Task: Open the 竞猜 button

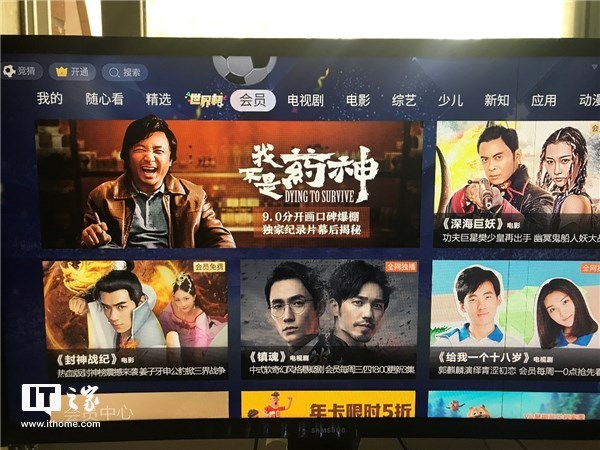Action: (20, 71)
